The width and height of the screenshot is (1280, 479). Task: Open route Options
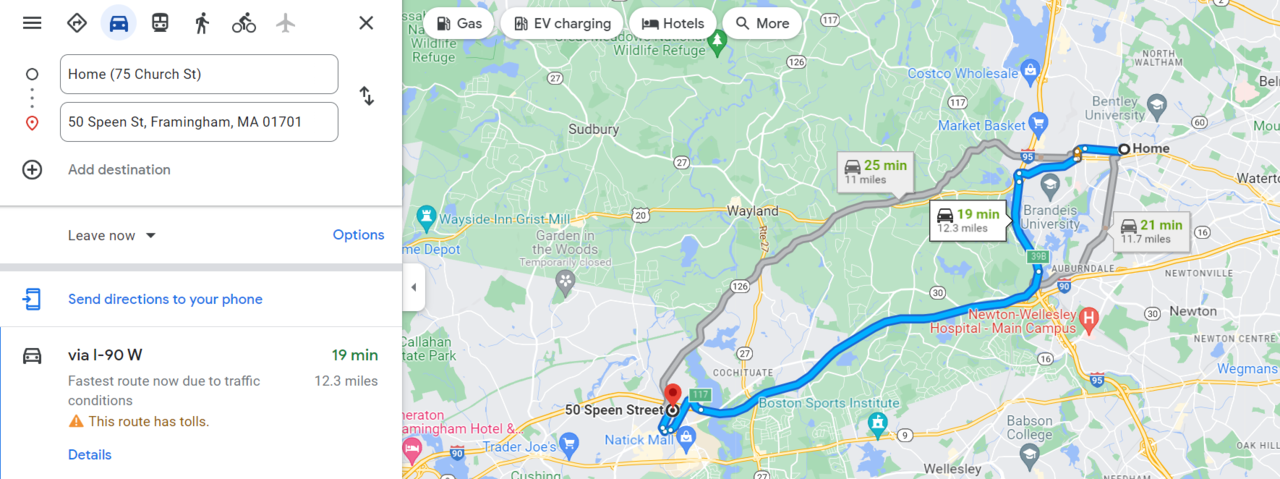click(358, 235)
